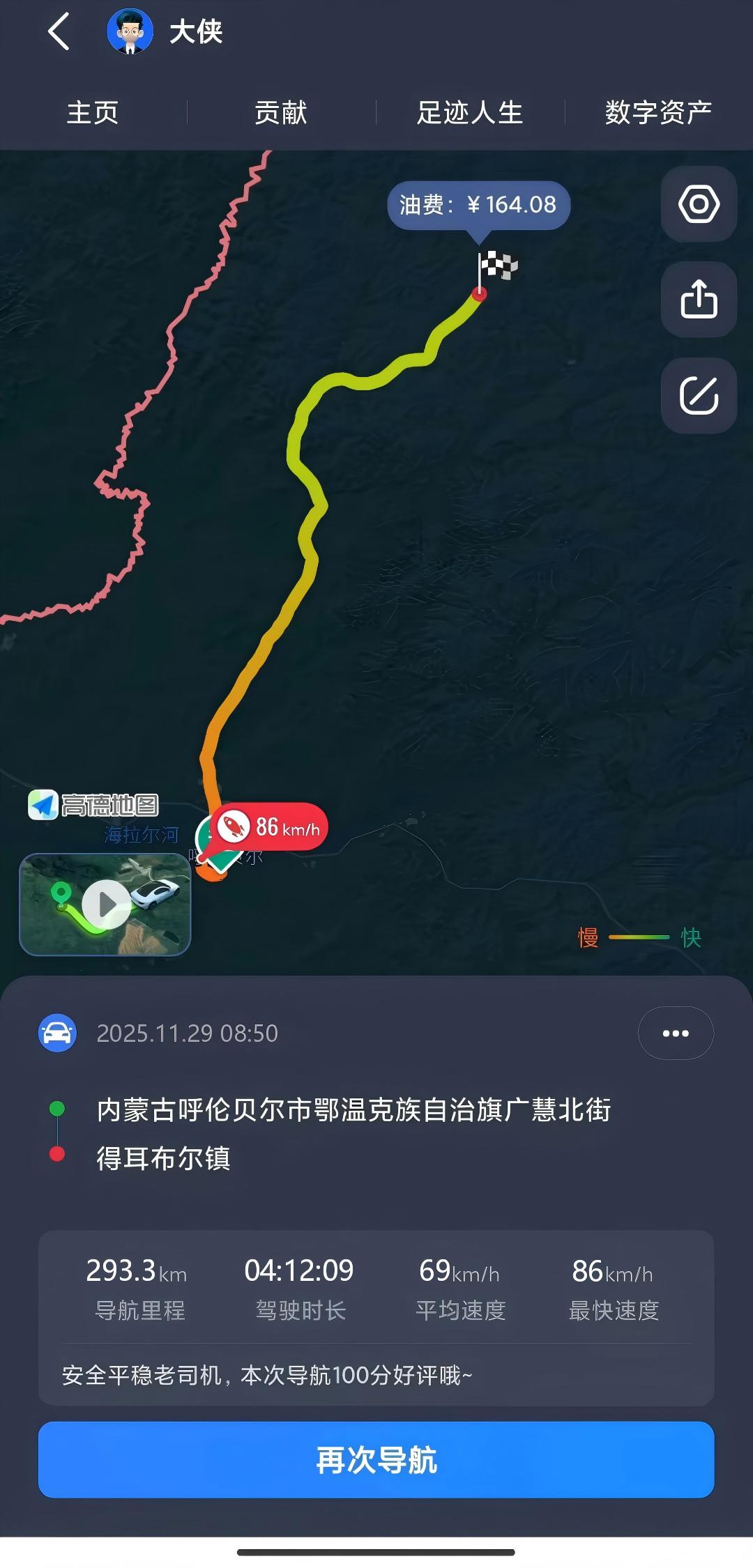The image size is (753, 1568).
Task: Tap 再次导航 to navigate again
Action: (376, 1459)
